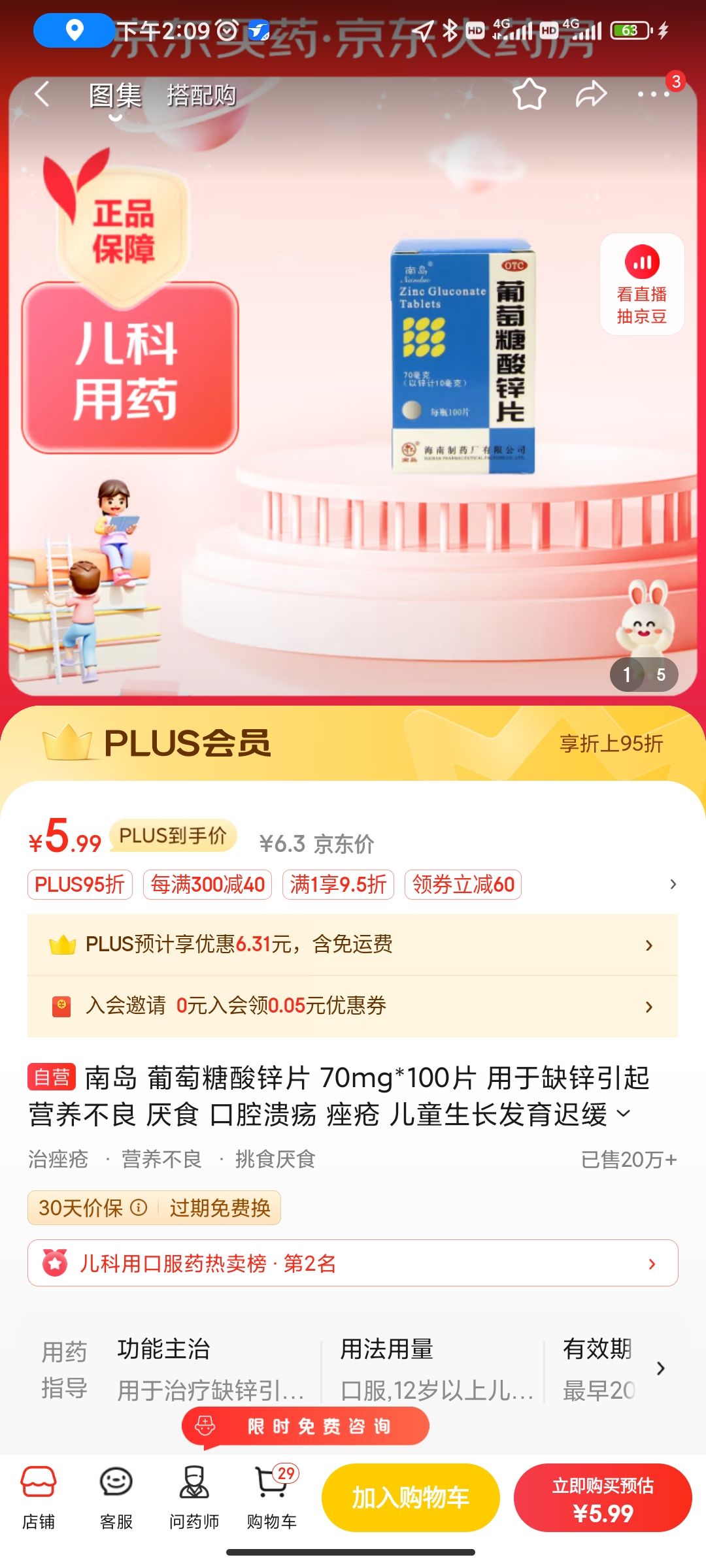Ask the pharmacist via 问药师
706x1568 pixels.
(x=194, y=1497)
